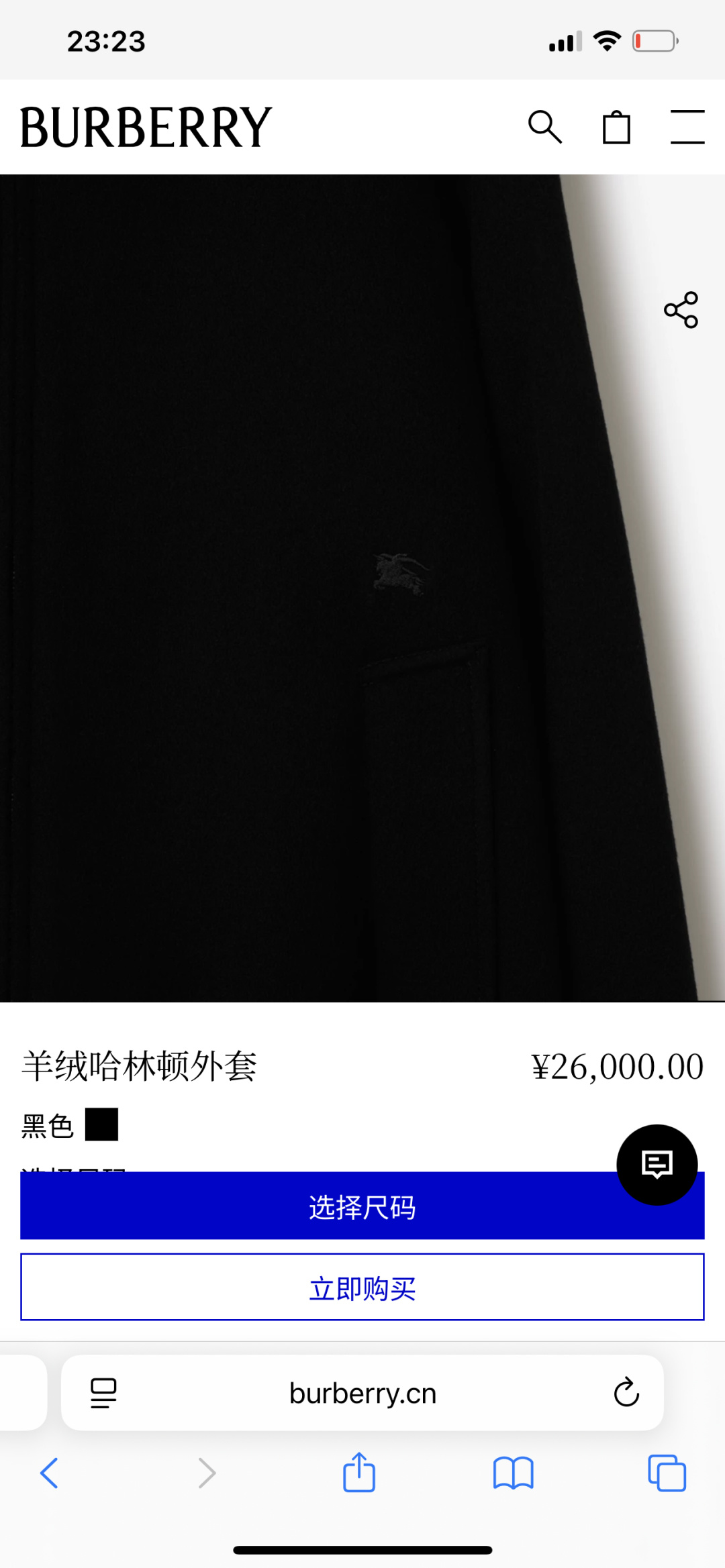
Task: Open the hamburger menu
Action: (687, 127)
